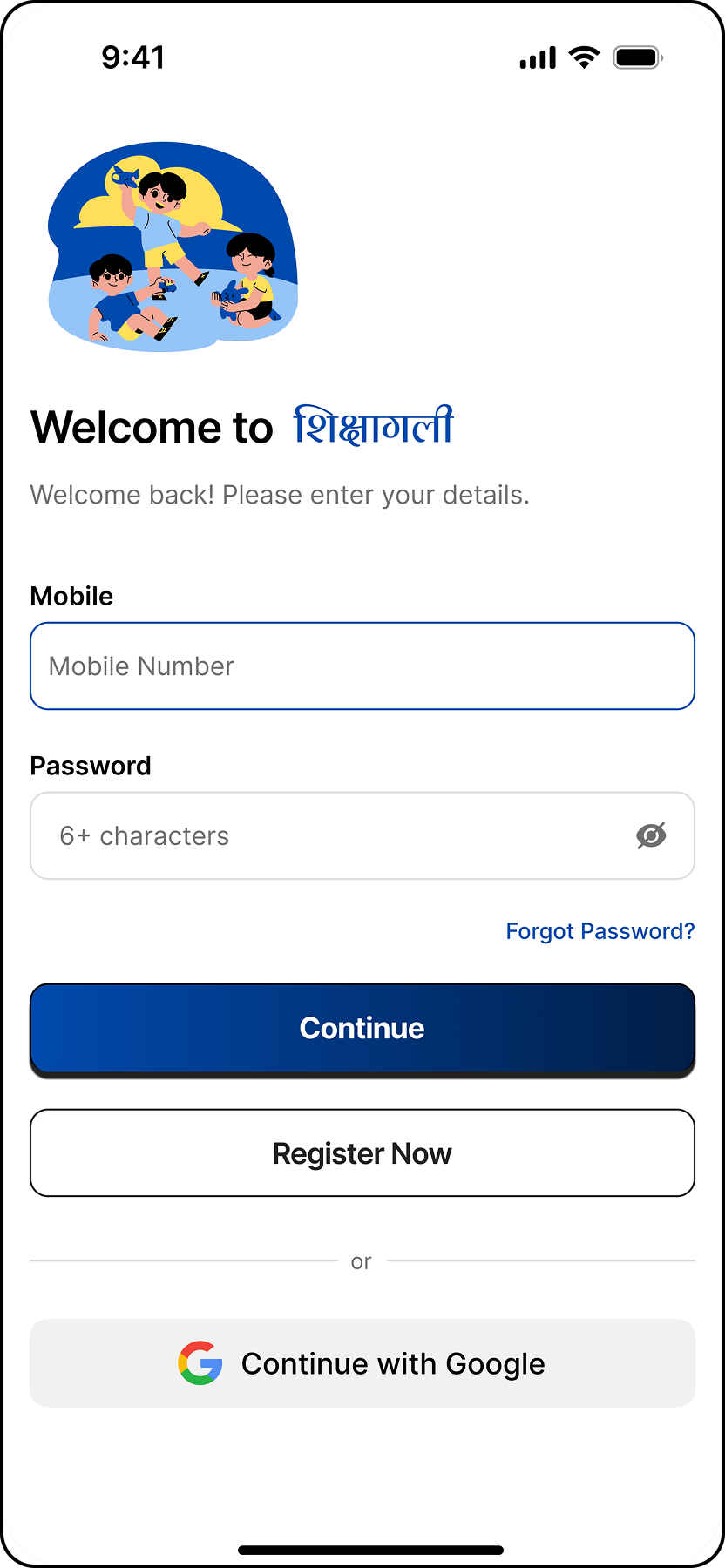Image resolution: width=725 pixels, height=1568 pixels.
Task: Tap the Continue button
Action: (x=362, y=1028)
